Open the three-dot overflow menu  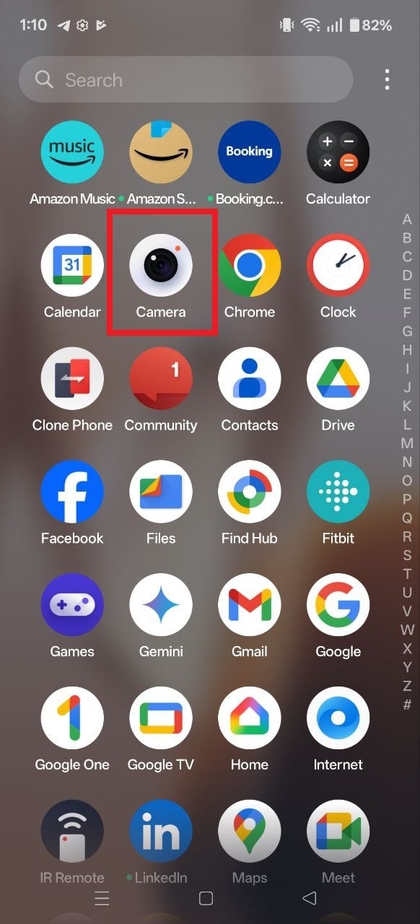pos(387,80)
